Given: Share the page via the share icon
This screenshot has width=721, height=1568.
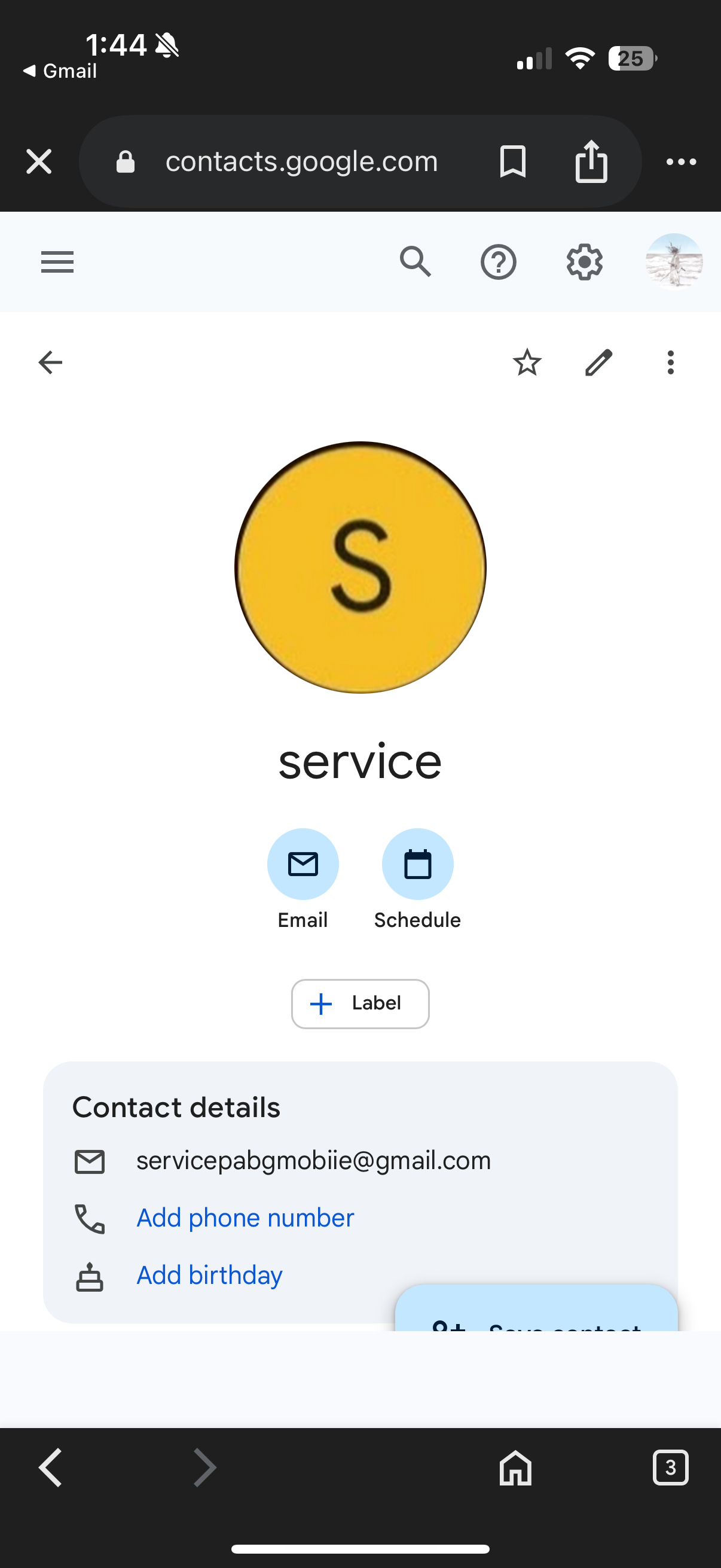Looking at the screenshot, I should [591, 162].
